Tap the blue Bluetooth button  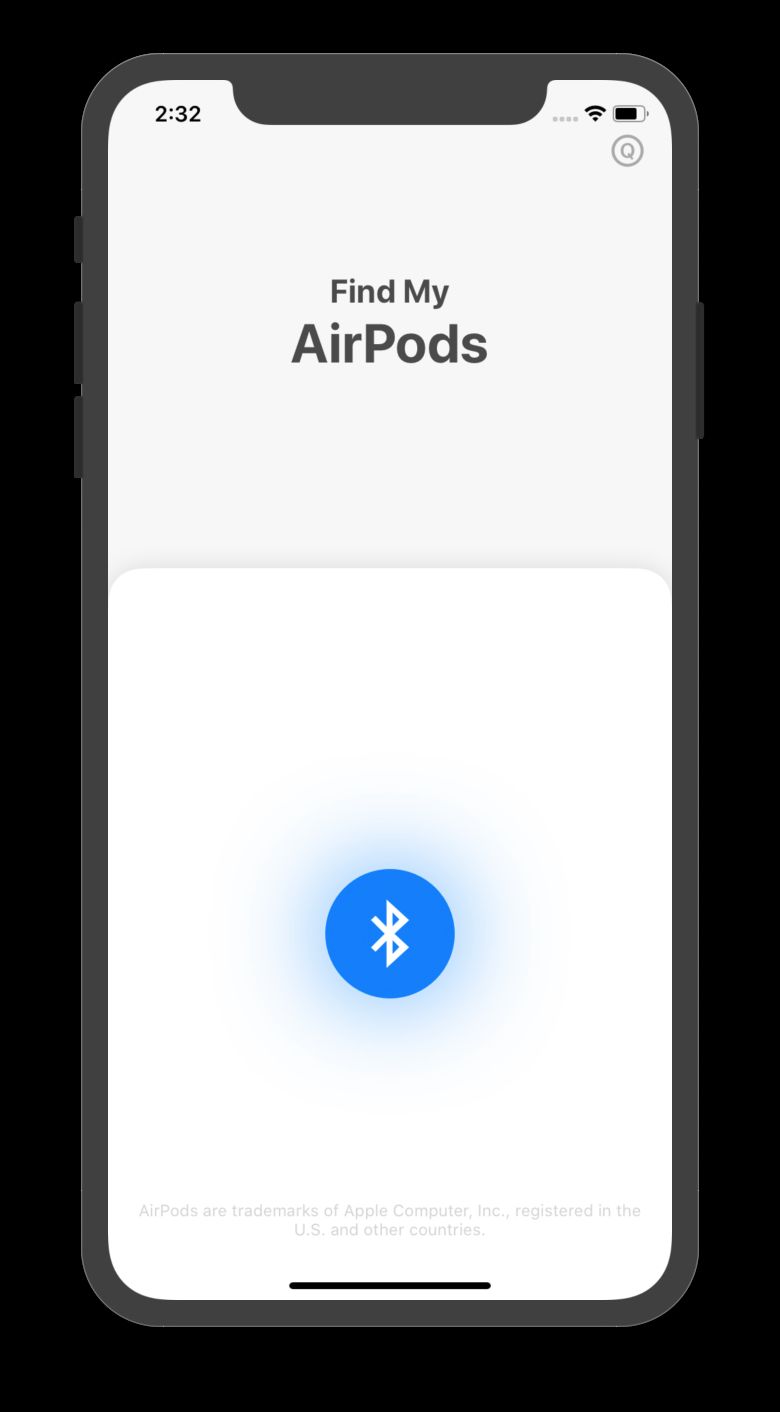[x=390, y=933]
